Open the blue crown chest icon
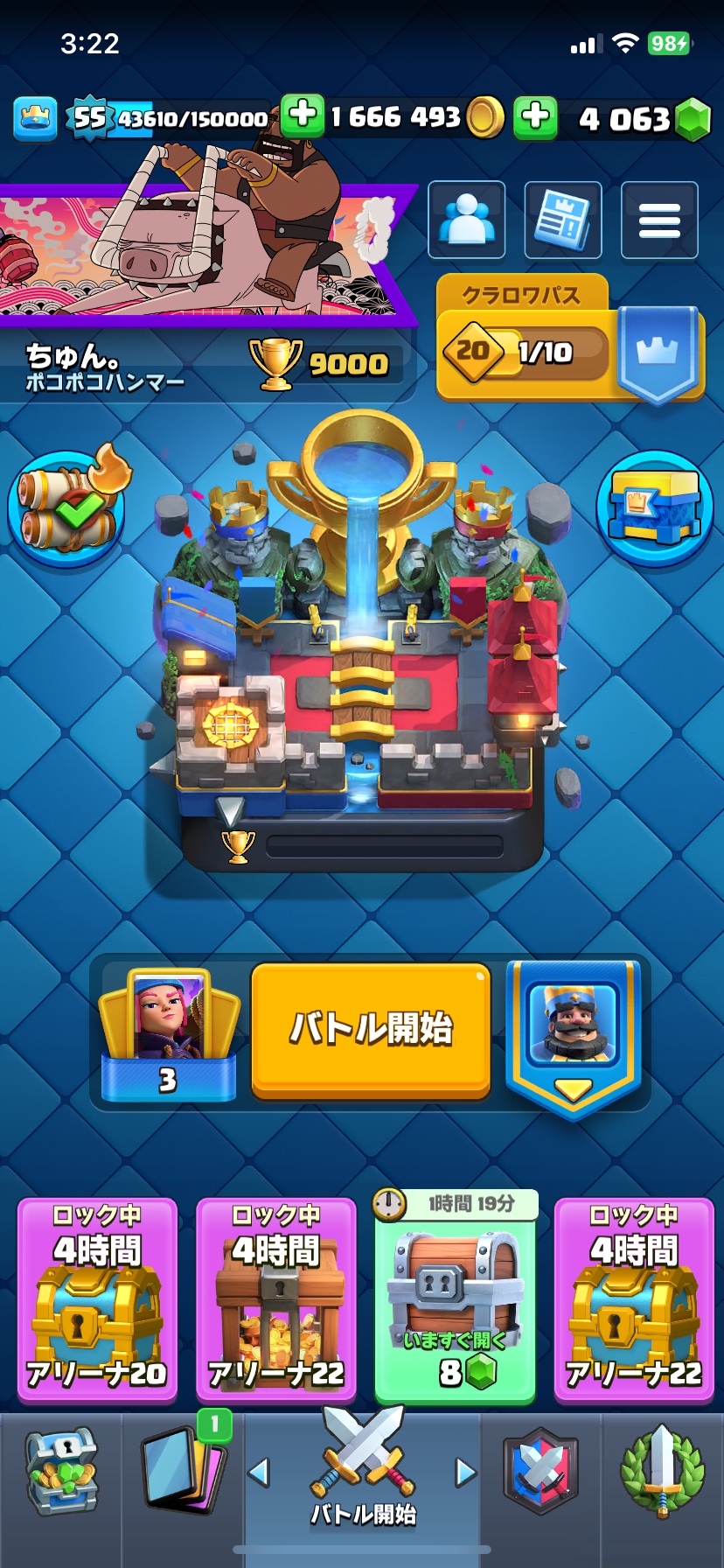The height and width of the screenshot is (1568, 724). [x=654, y=507]
